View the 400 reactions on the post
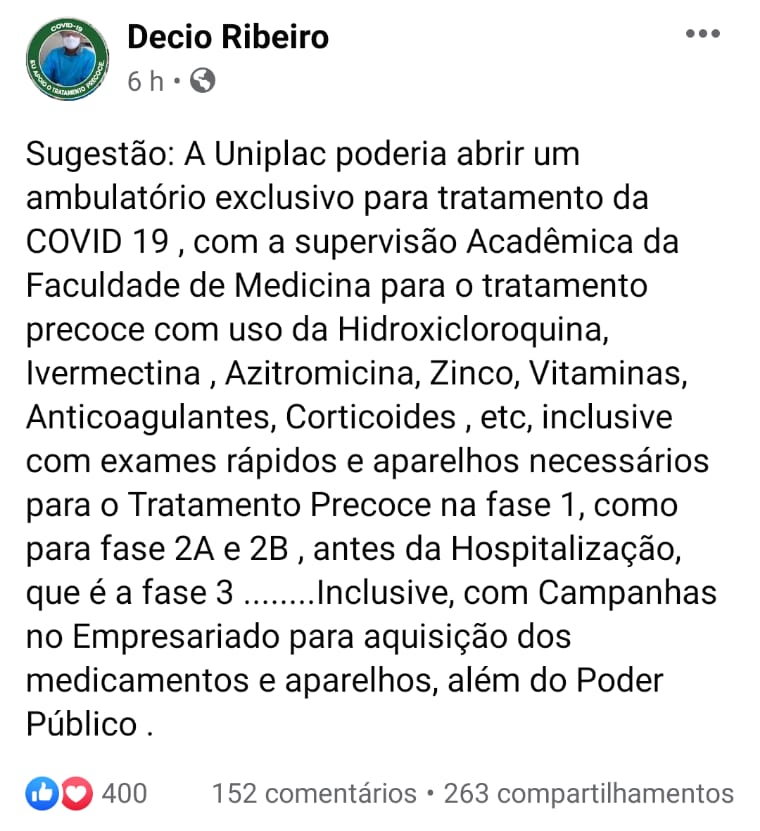This screenshot has width=760, height=831. point(88,793)
